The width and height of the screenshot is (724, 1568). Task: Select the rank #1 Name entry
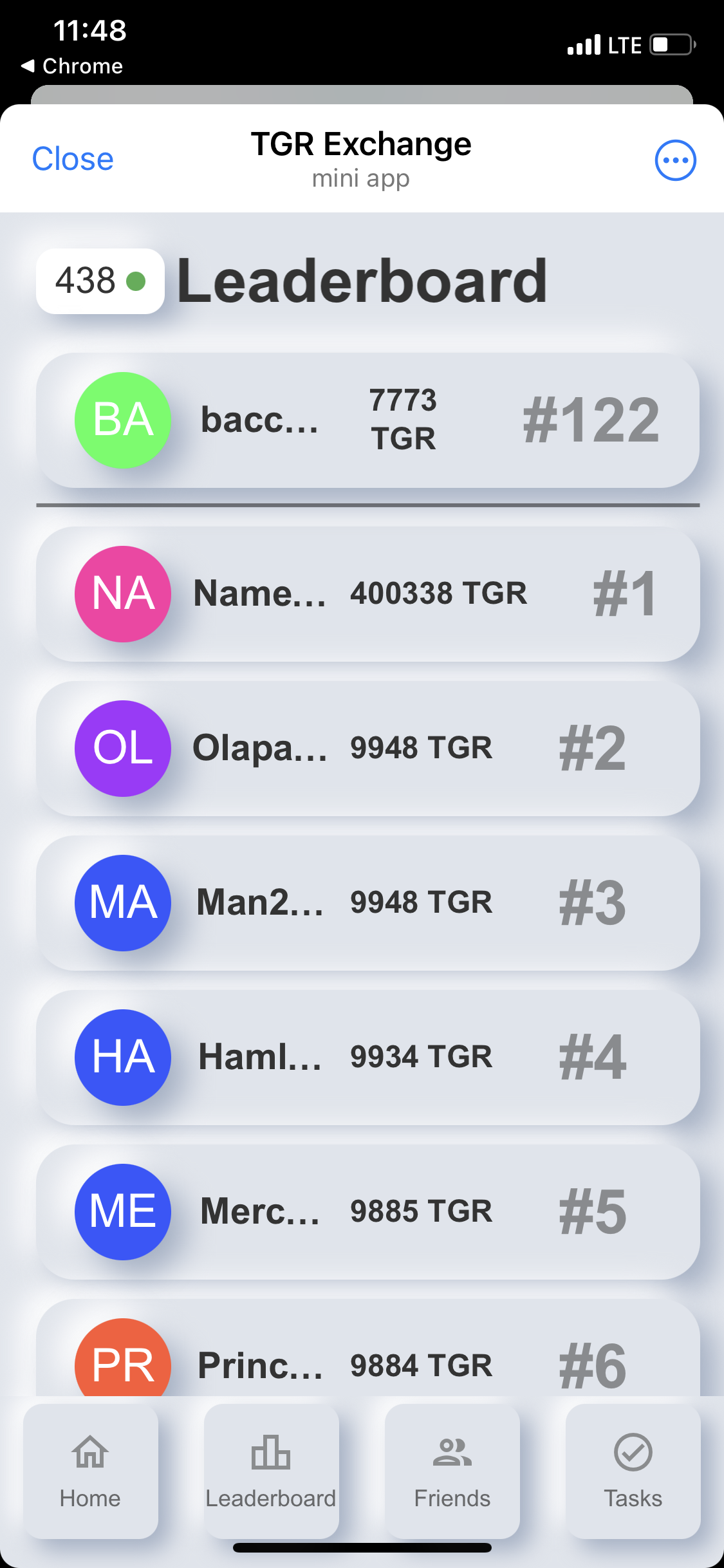pyautogui.click(x=369, y=593)
